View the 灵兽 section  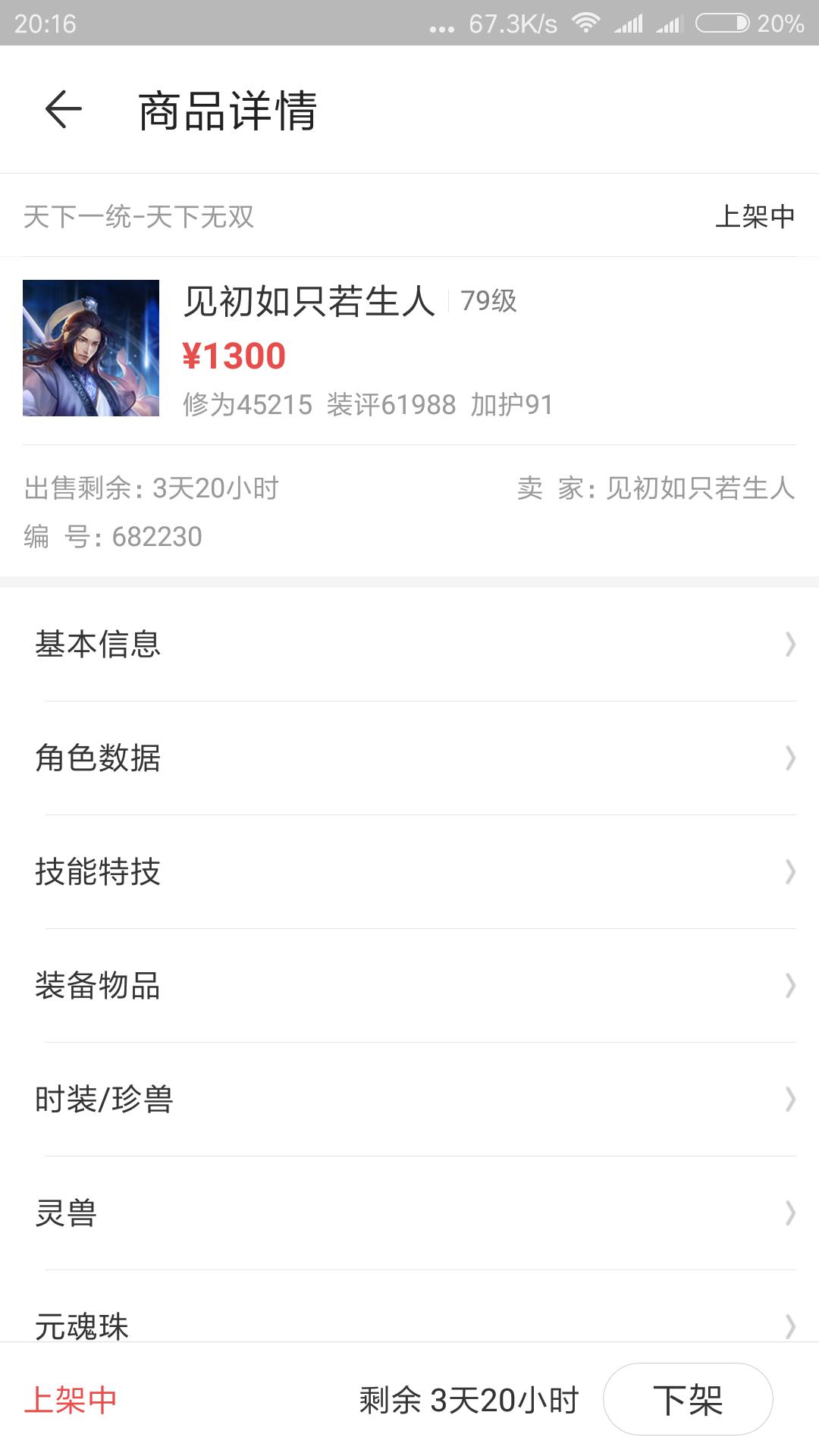pyautogui.click(x=409, y=1213)
